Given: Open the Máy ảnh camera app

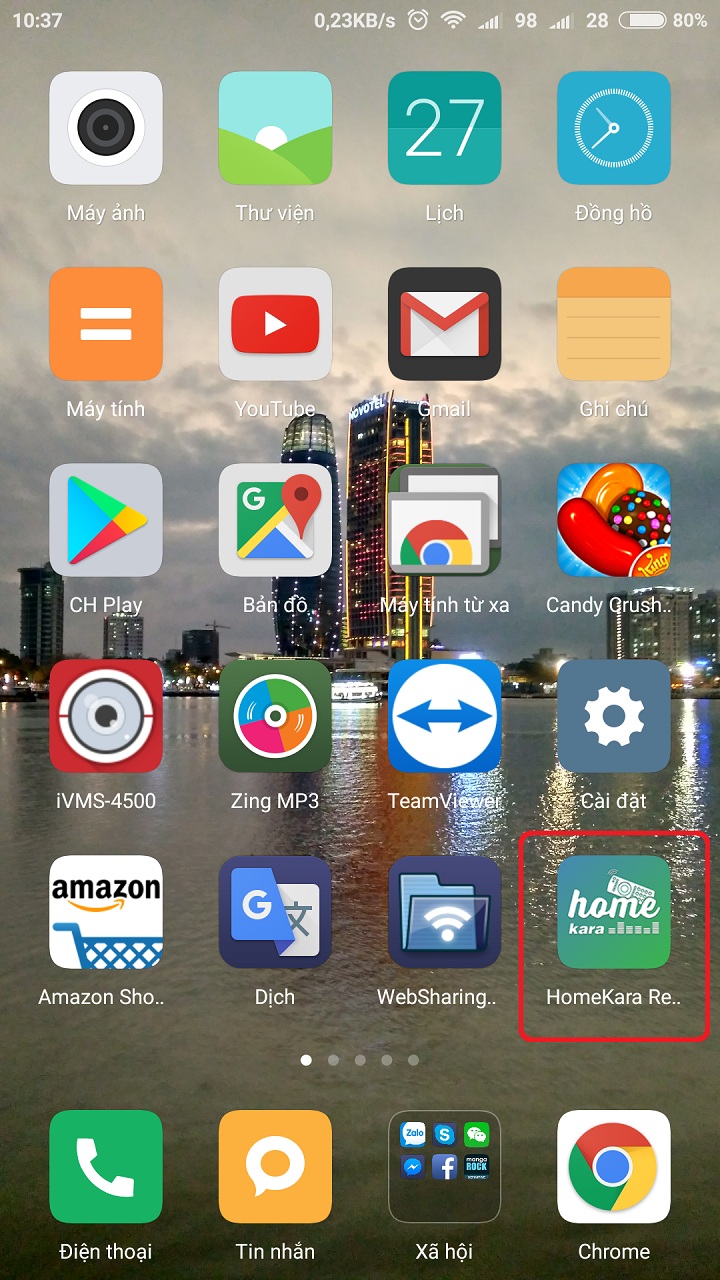Looking at the screenshot, I should click(x=106, y=128).
